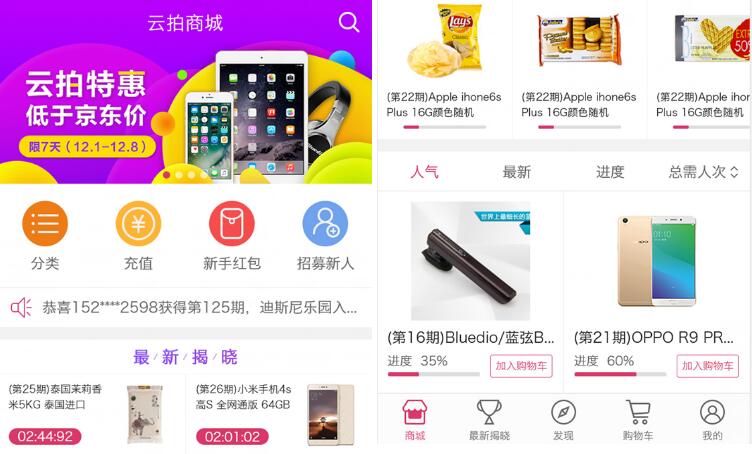The image size is (752, 454).
Task: Open the 泰国茉莉香米5KG product card
Action: click(x=92, y=410)
